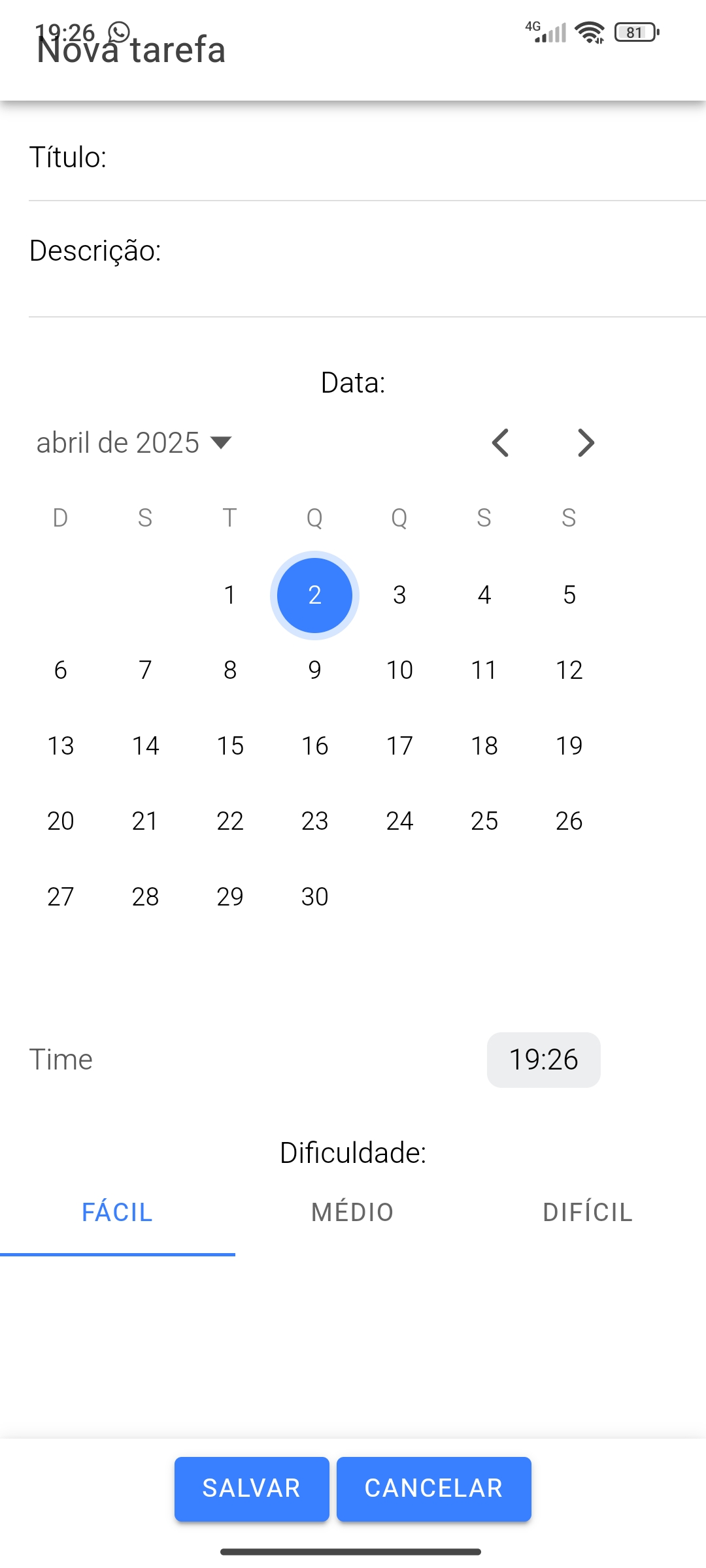Screen dimensions: 706x1568
Task: Expand the abril de 2025 month picker
Action: click(x=134, y=443)
